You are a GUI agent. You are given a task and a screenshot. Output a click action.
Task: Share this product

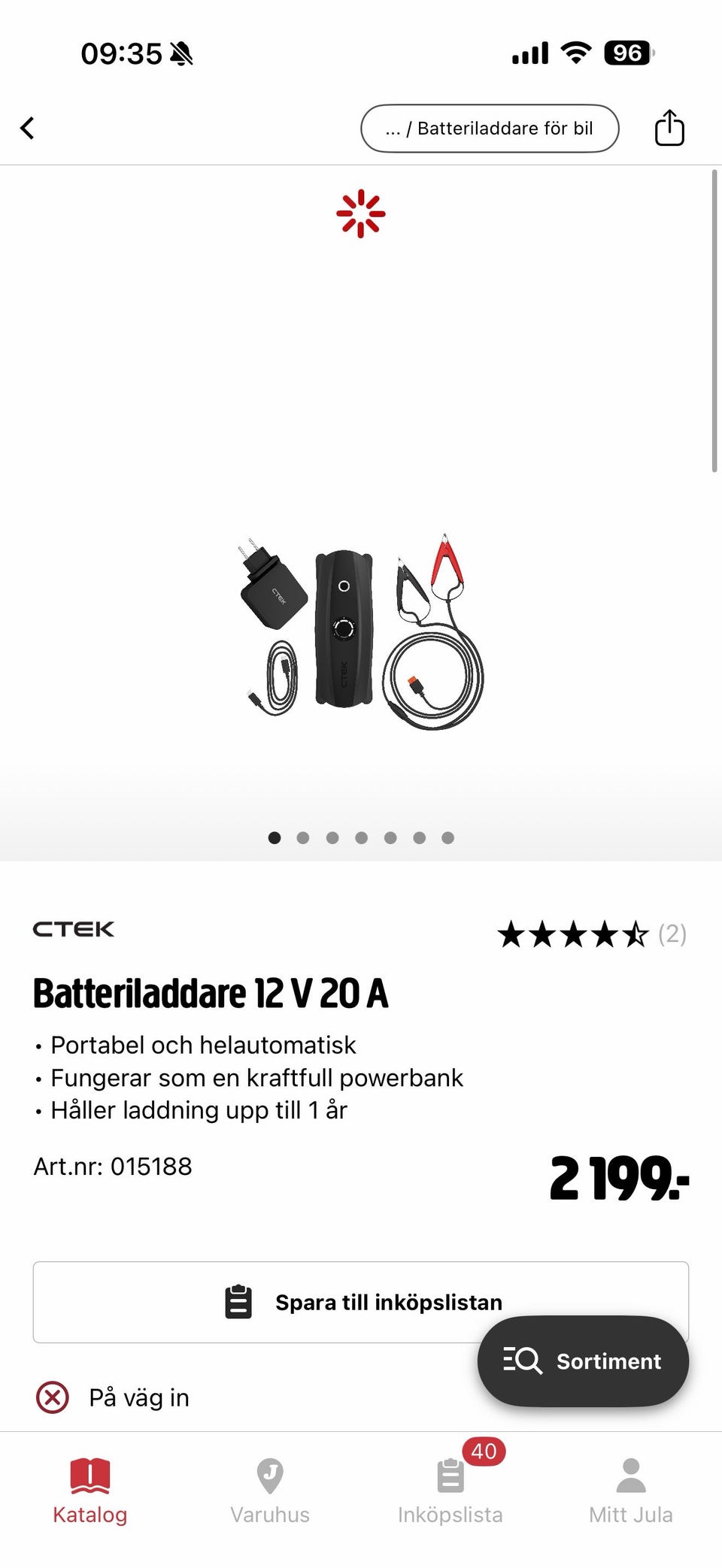click(669, 128)
